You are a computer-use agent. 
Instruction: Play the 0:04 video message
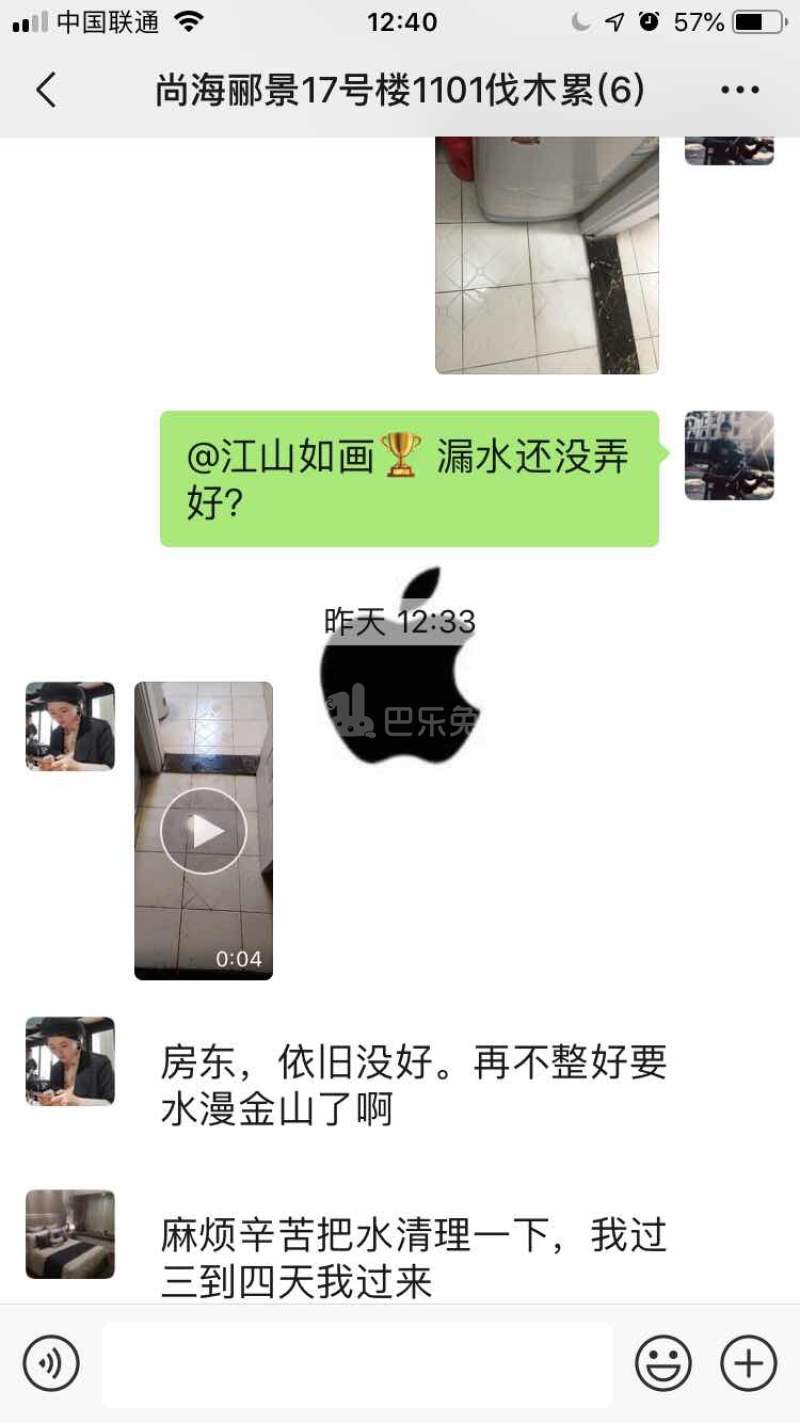(x=204, y=830)
